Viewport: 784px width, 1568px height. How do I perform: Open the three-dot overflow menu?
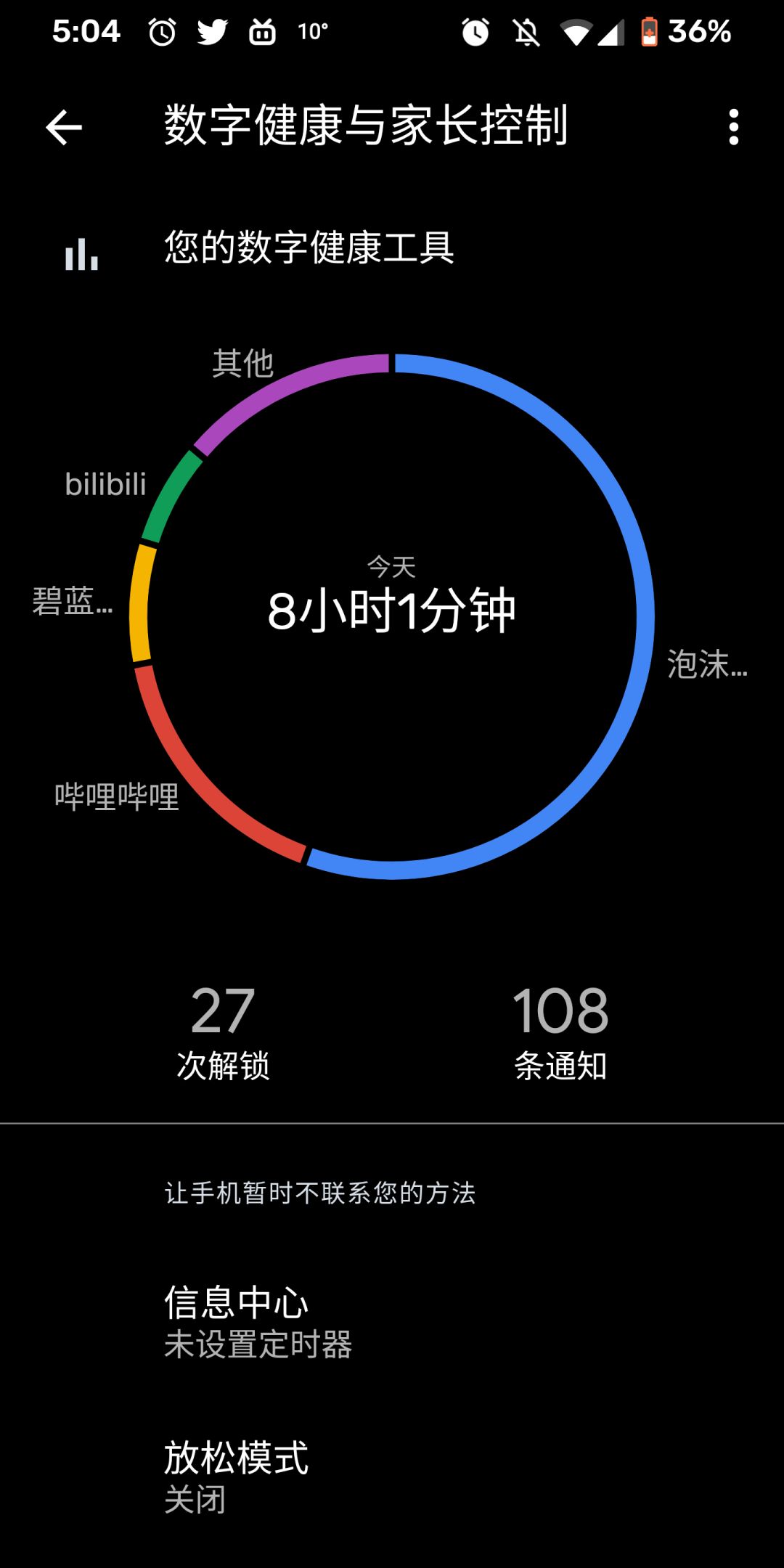(734, 127)
